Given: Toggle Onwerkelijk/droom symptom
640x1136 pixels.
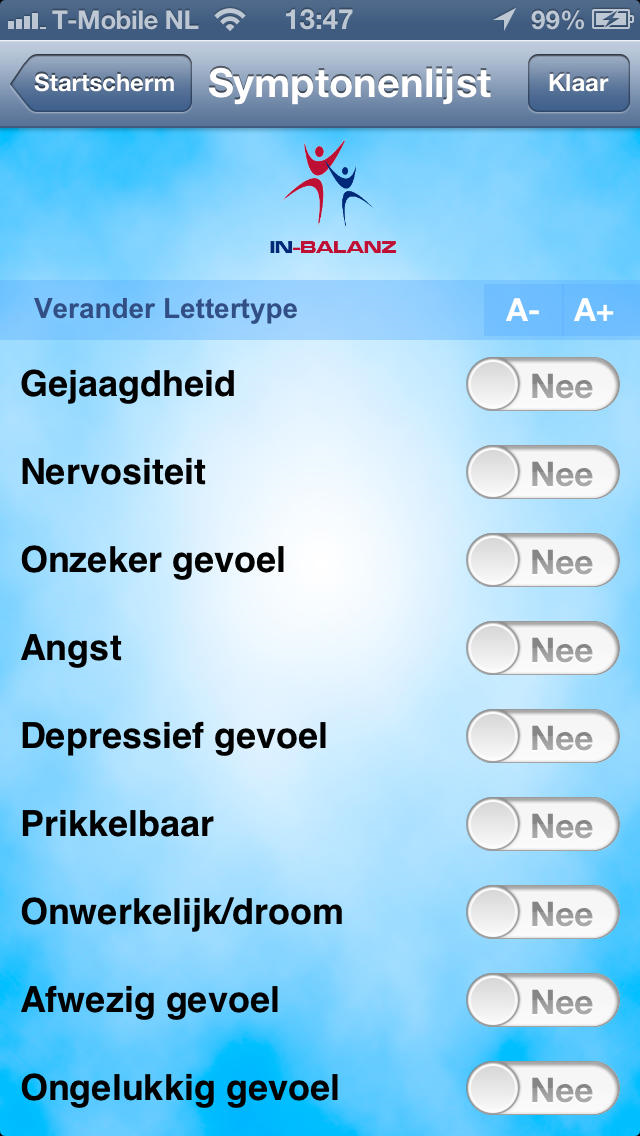Looking at the screenshot, I should (543, 912).
